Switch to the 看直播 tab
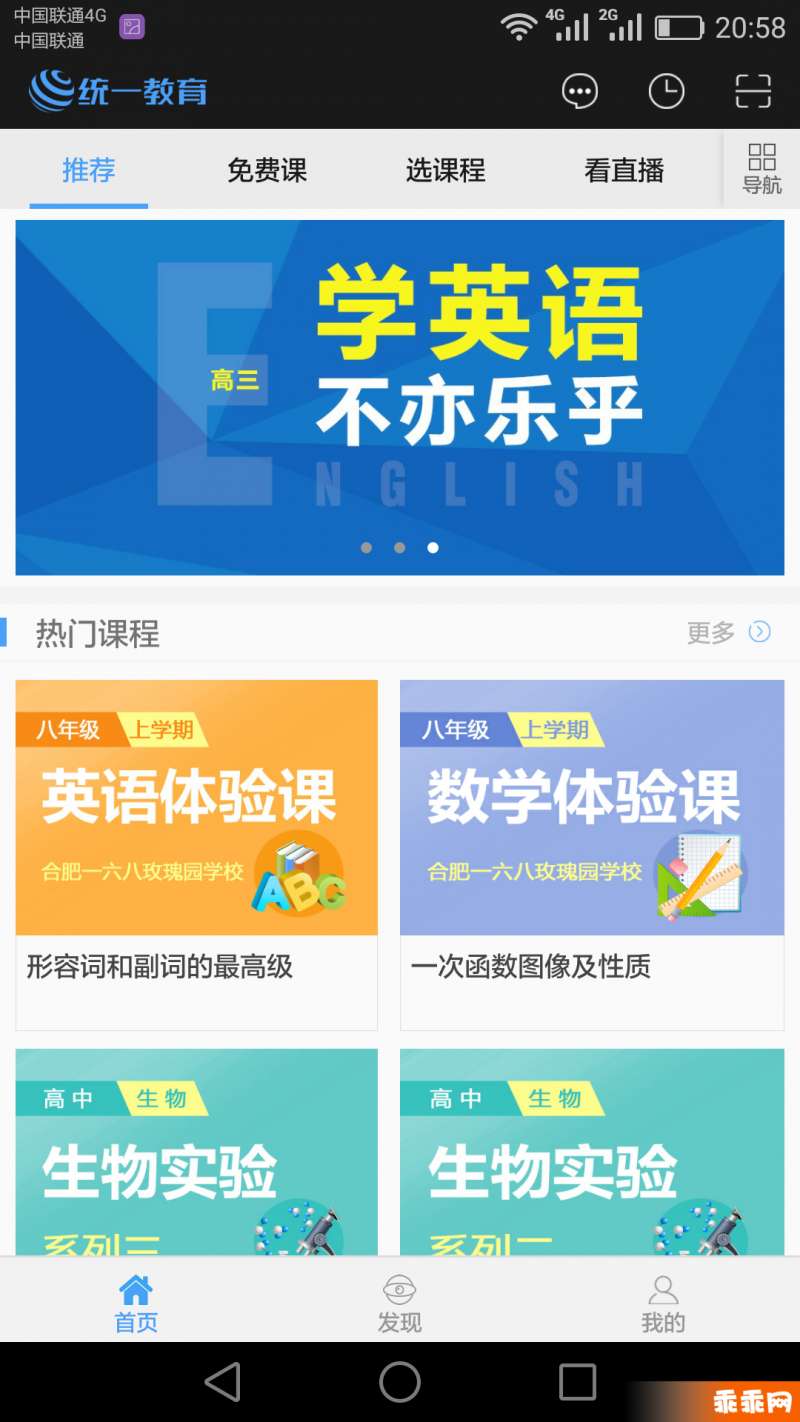The image size is (800, 1422). [x=624, y=171]
